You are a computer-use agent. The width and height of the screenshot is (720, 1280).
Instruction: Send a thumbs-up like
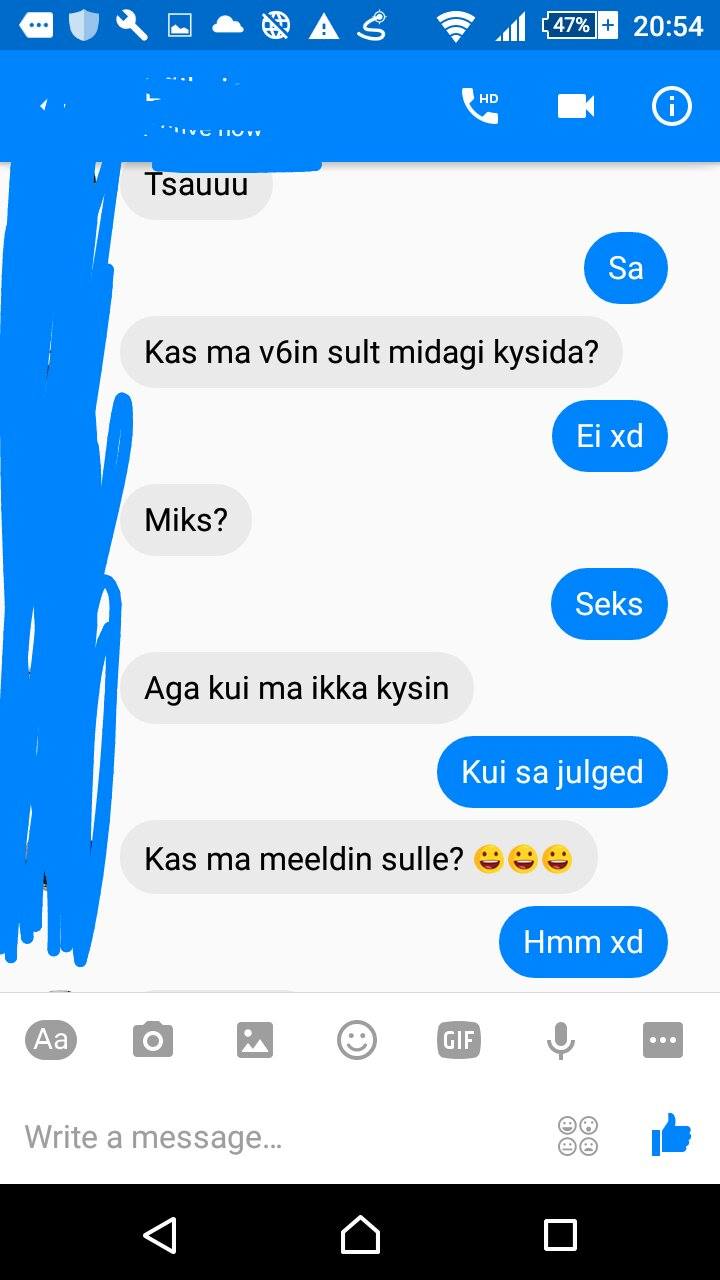click(671, 1136)
